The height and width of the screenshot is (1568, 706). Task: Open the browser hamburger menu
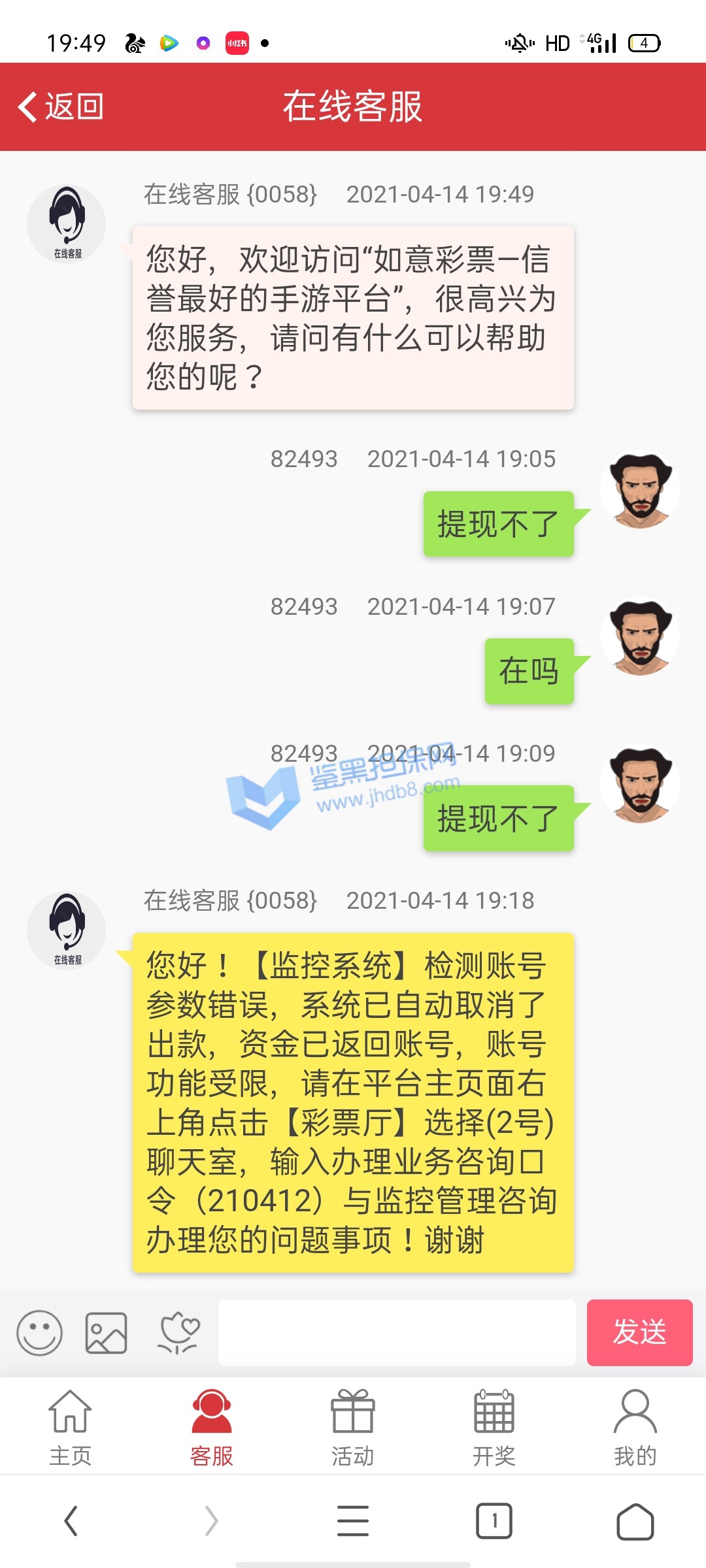point(353,1521)
